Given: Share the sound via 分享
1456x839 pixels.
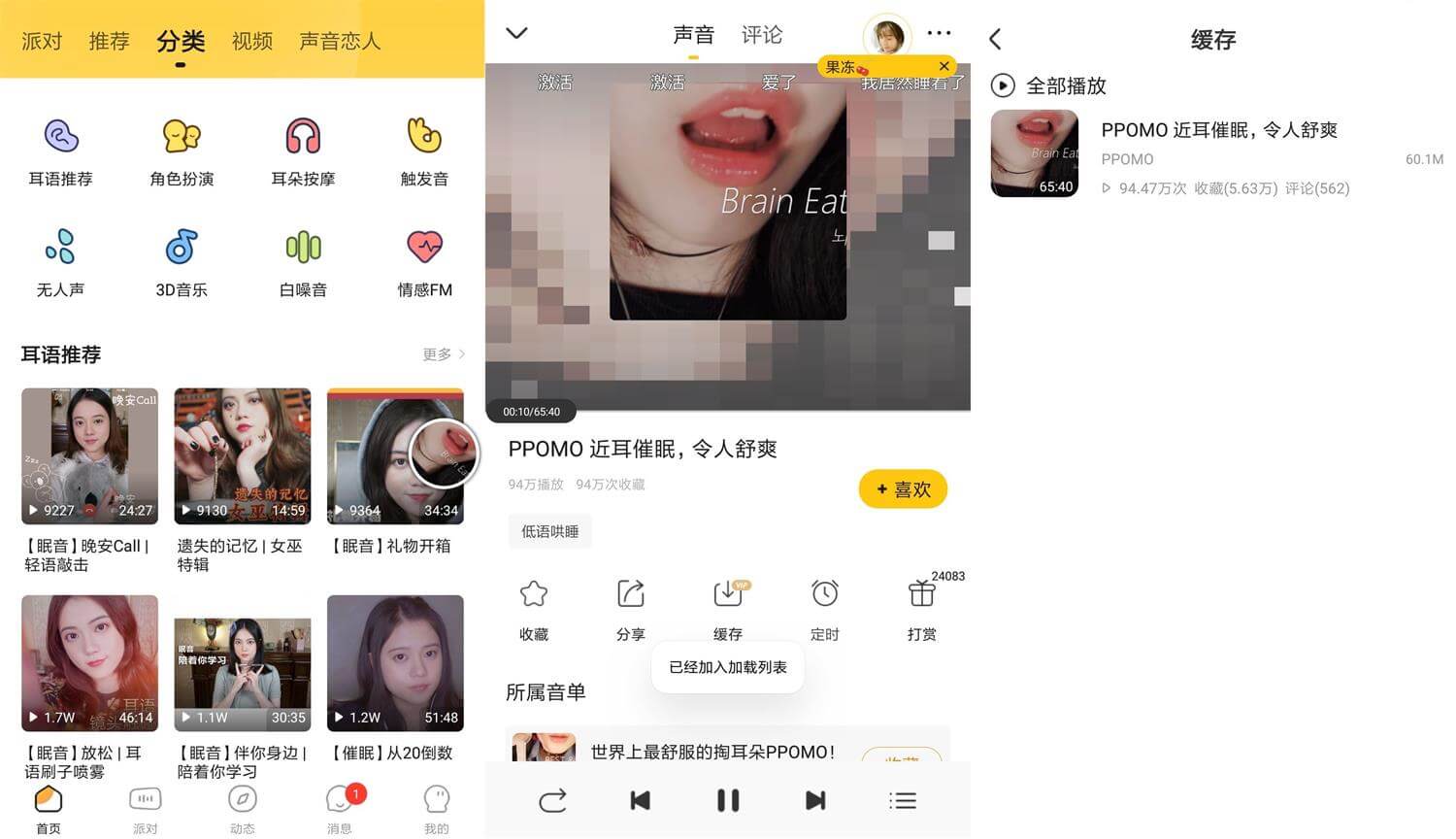Looking at the screenshot, I should coord(631,609).
